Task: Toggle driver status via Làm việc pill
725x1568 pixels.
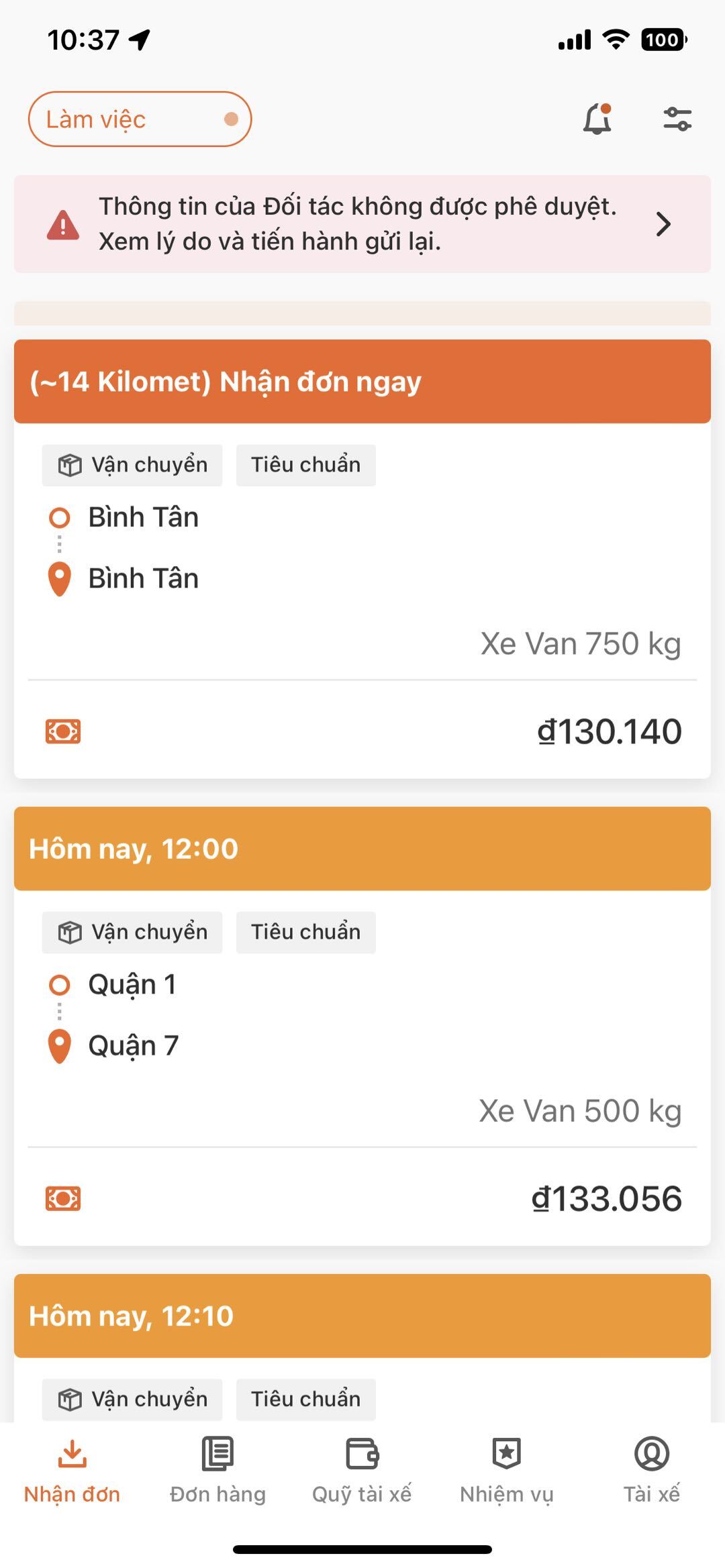Action: coord(139,119)
